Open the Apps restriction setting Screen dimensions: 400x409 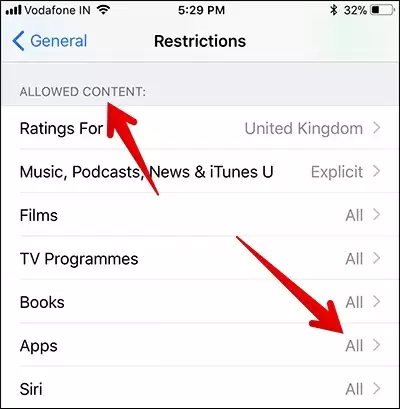coord(200,345)
